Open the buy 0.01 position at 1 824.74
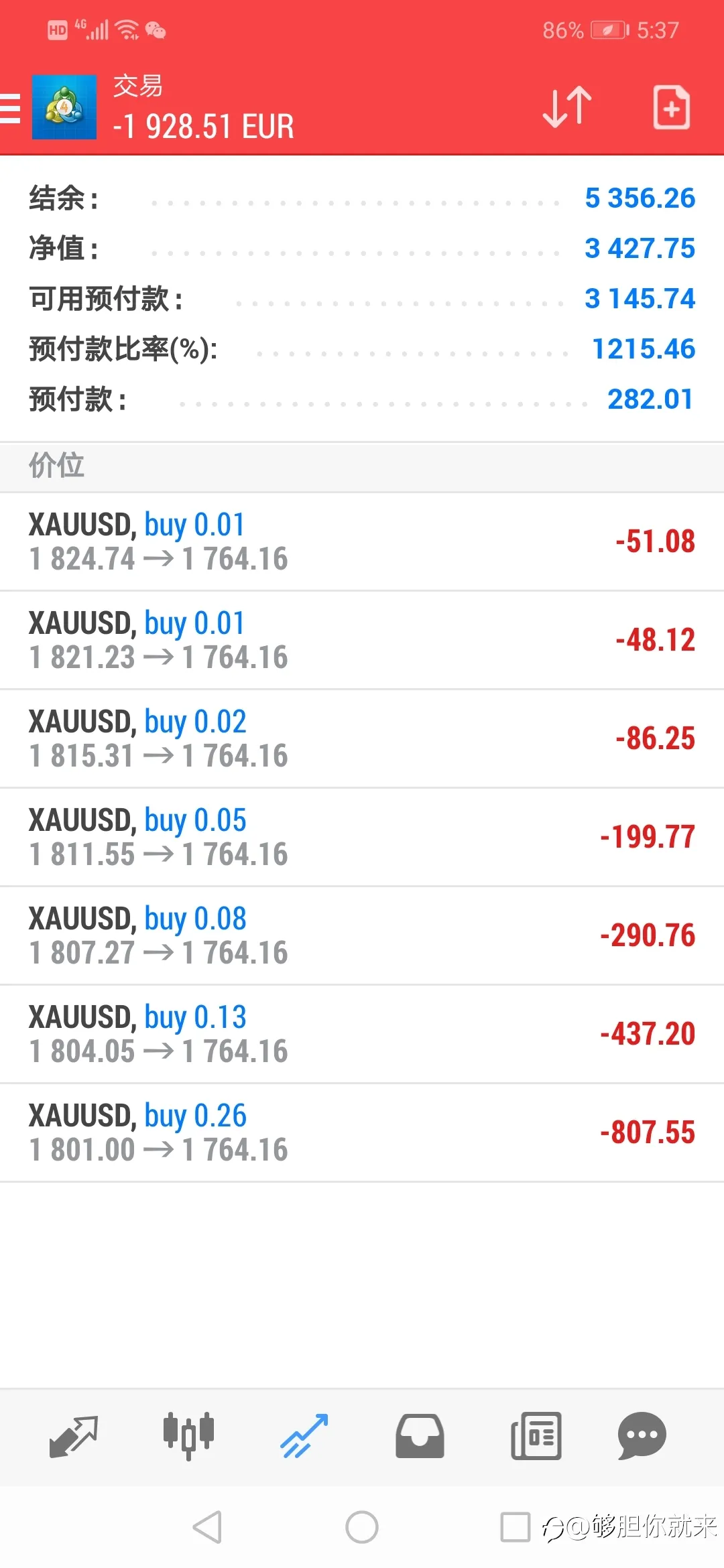Image resolution: width=724 pixels, height=1568 pixels. click(362, 541)
